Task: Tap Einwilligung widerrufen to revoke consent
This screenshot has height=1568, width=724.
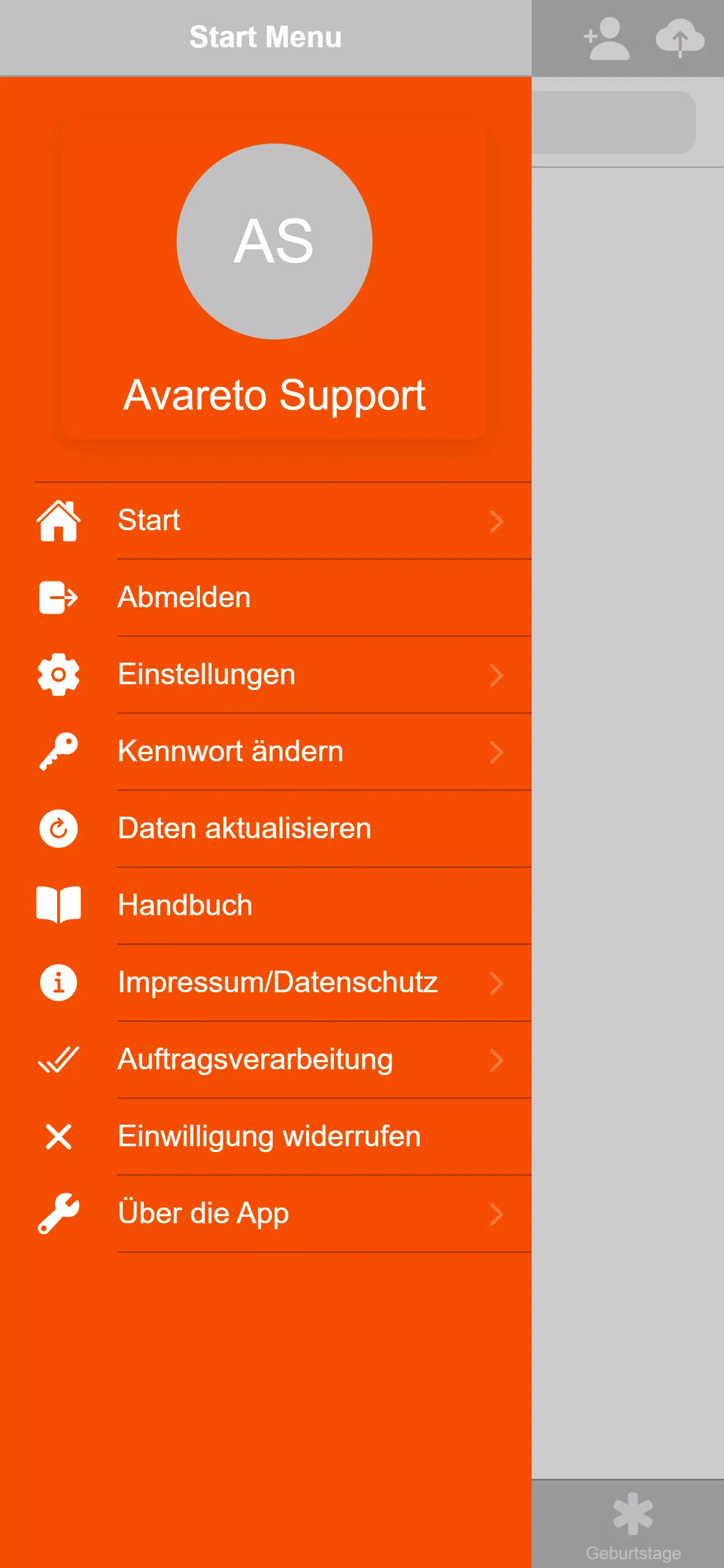Action: pyautogui.click(x=268, y=1136)
